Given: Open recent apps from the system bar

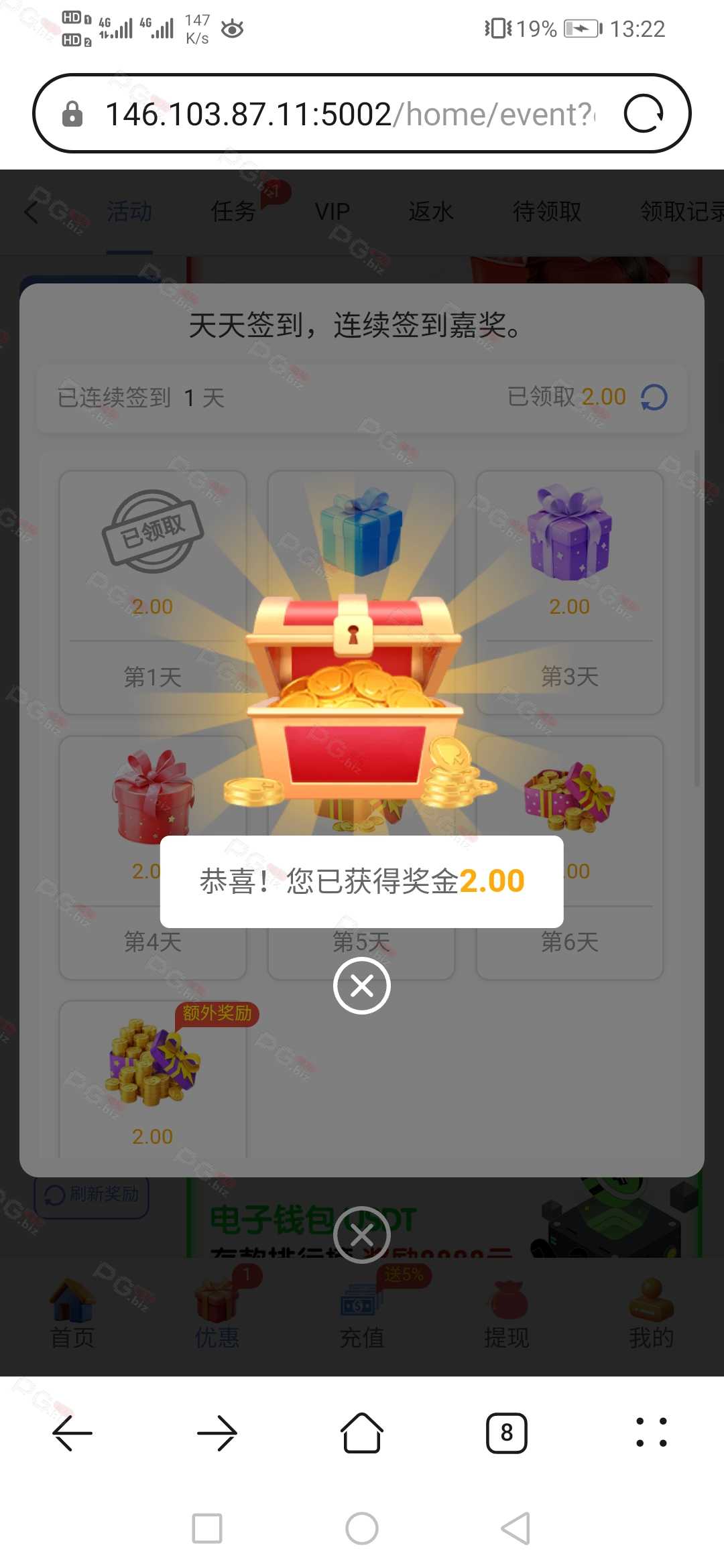Looking at the screenshot, I should (207, 1528).
